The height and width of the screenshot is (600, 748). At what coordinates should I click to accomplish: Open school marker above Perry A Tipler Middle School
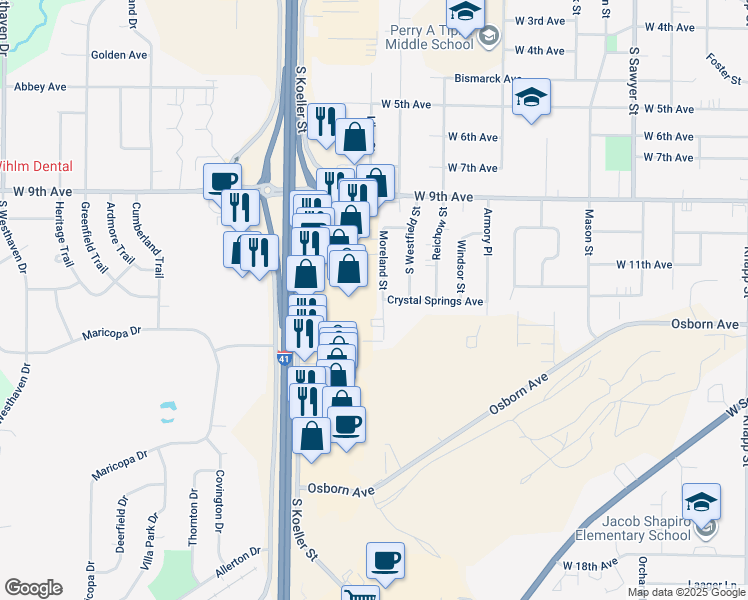(466, 15)
